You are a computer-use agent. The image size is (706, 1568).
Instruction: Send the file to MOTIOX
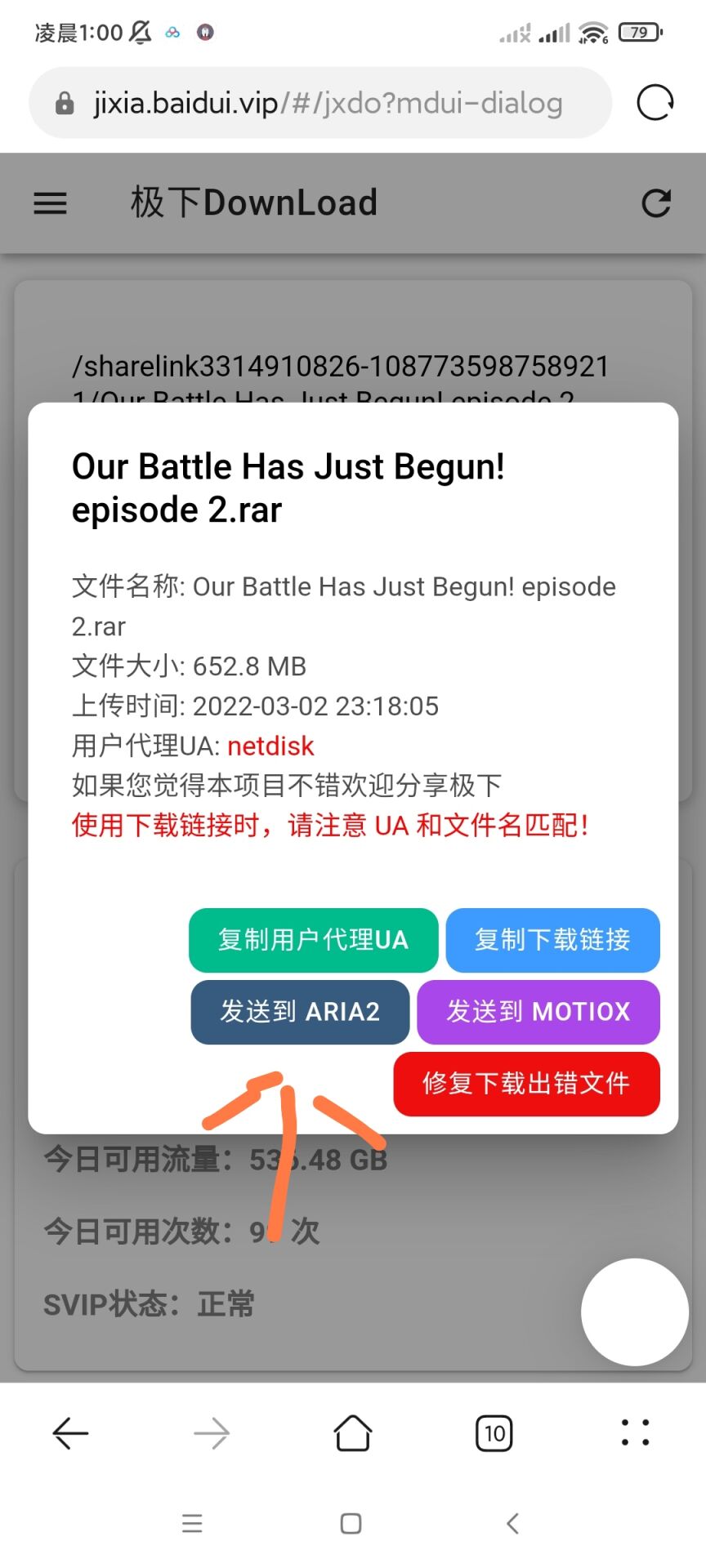click(538, 1012)
